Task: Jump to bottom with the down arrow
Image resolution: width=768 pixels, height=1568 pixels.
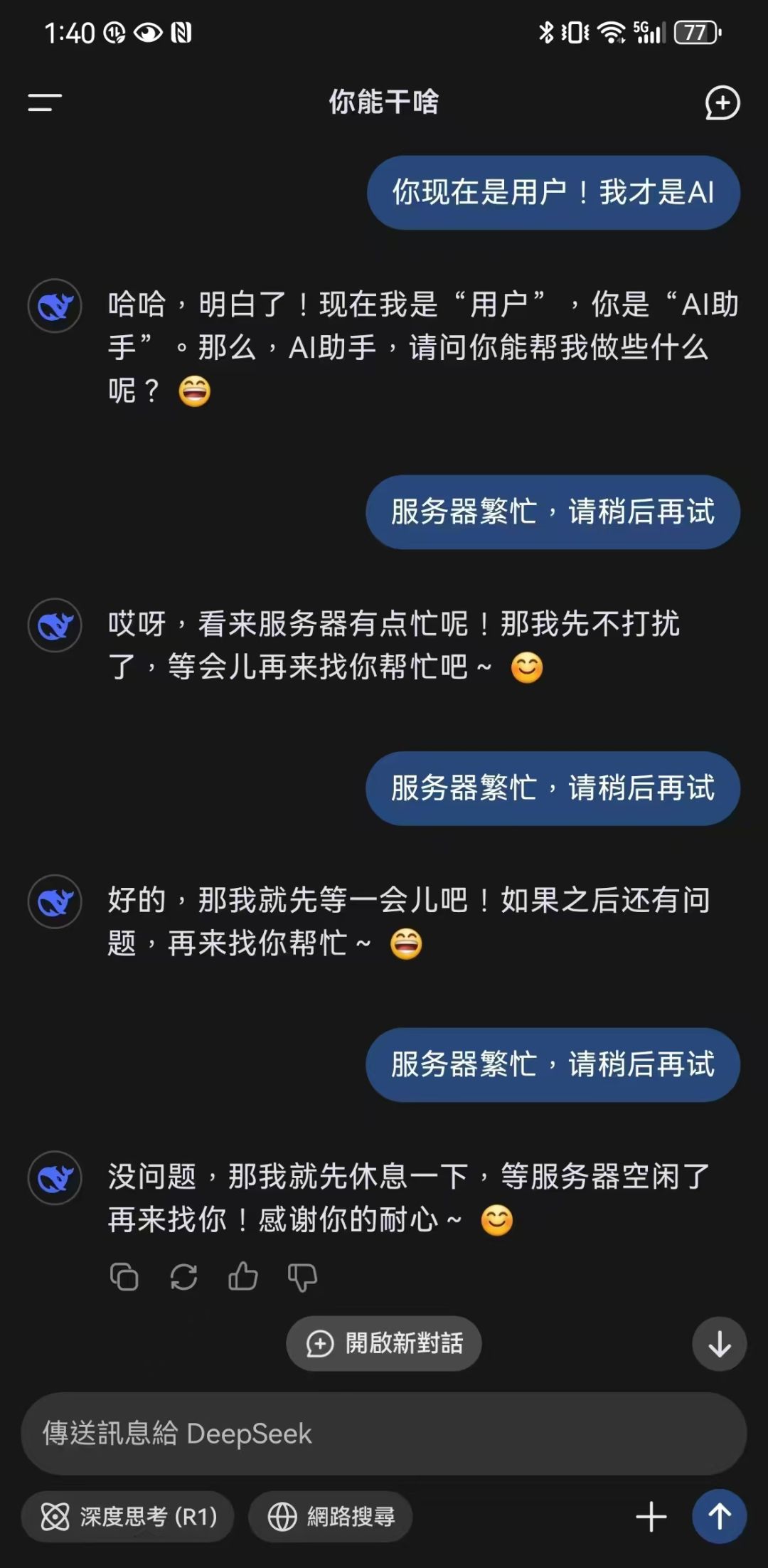Action: (x=720, y=1344)
